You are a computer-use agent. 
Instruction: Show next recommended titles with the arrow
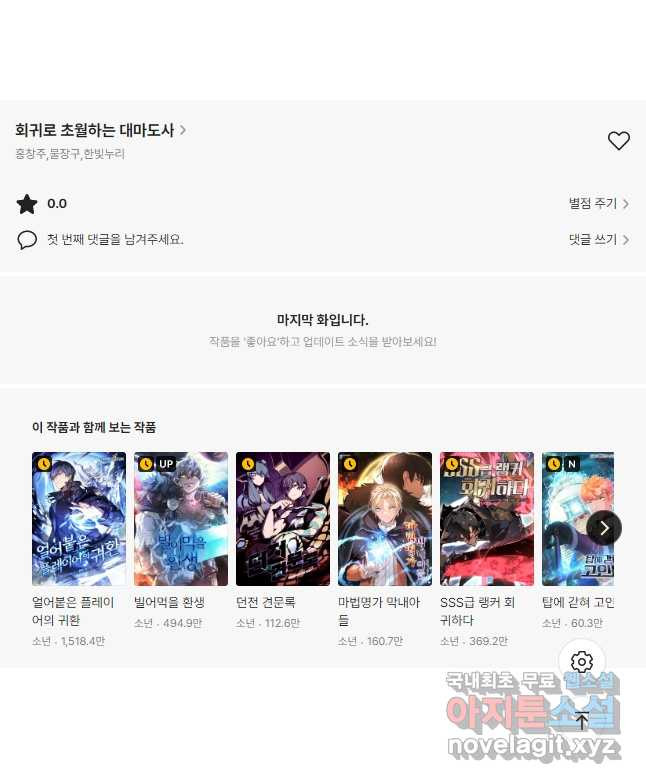[x=604, y=527]
